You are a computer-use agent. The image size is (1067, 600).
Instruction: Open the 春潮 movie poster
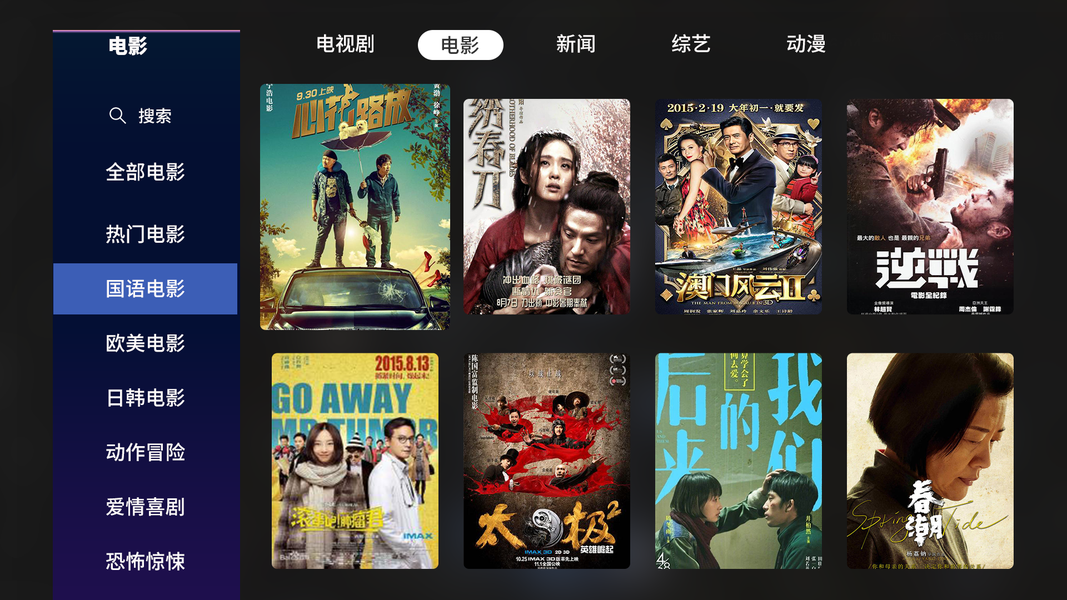[930, 460]
